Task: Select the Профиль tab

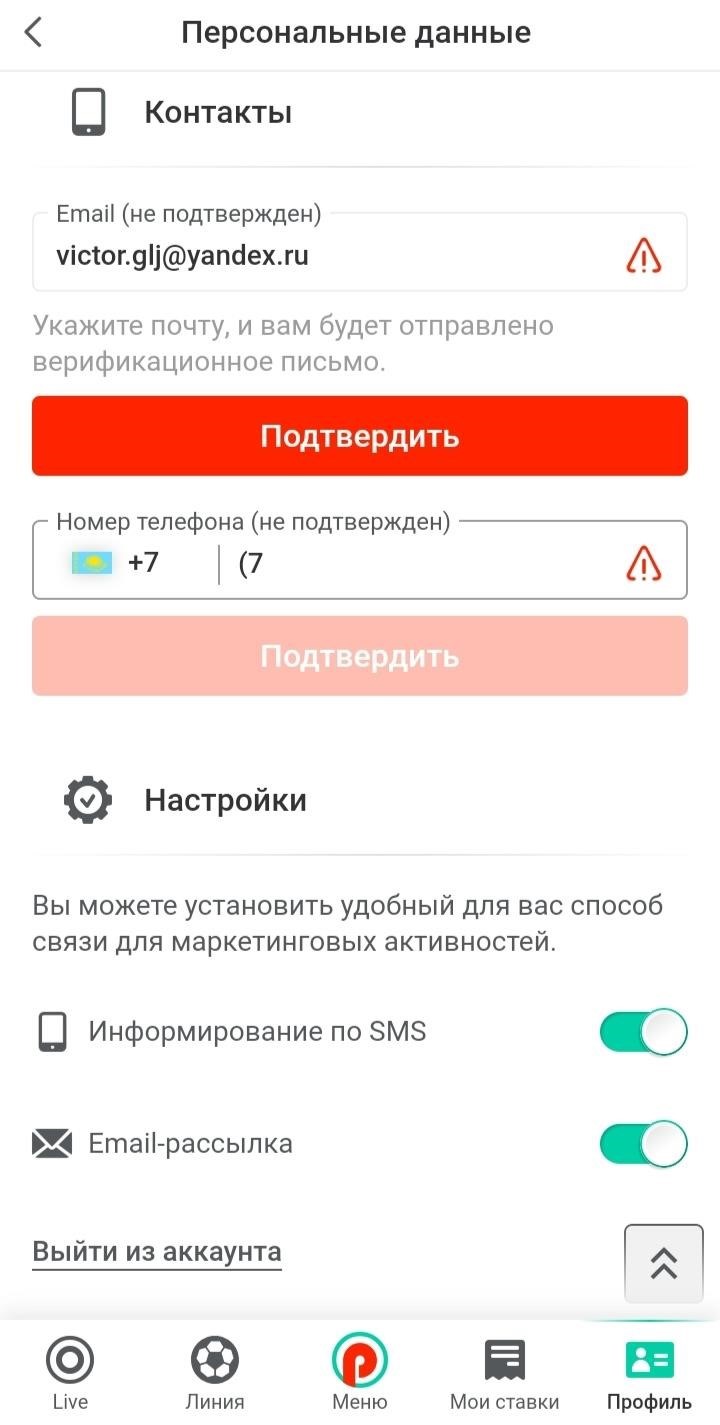Action: pyautogui.click(x=650, y=1373)
